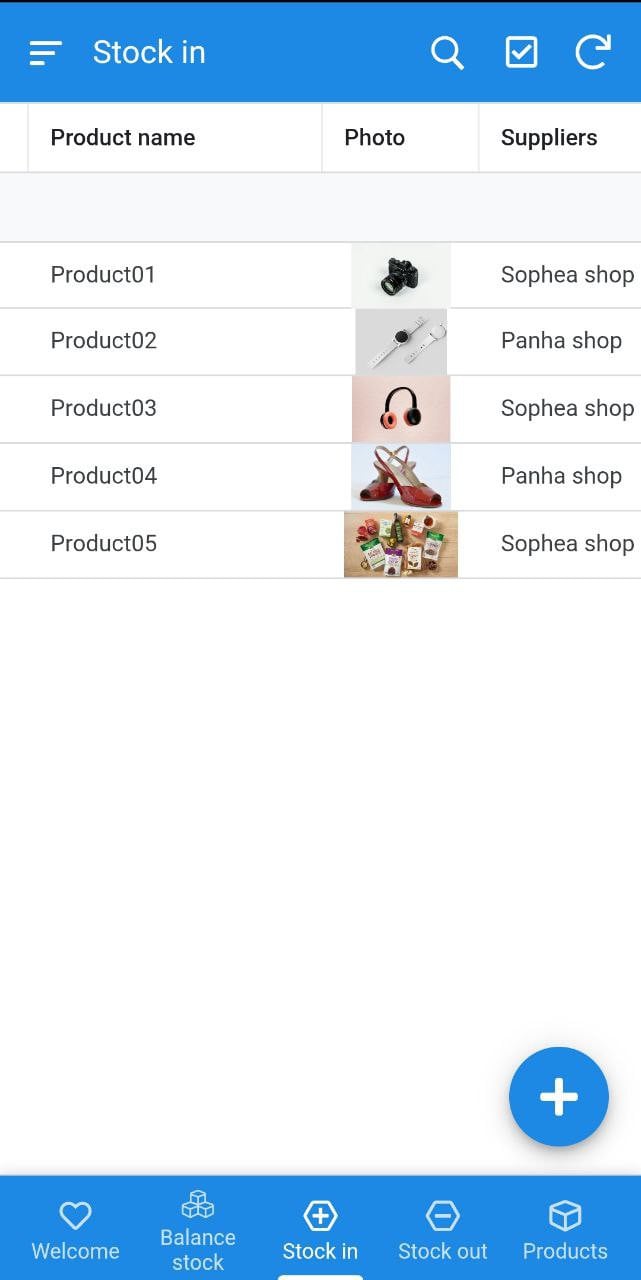Refresh the stock in list

[593, 53]
